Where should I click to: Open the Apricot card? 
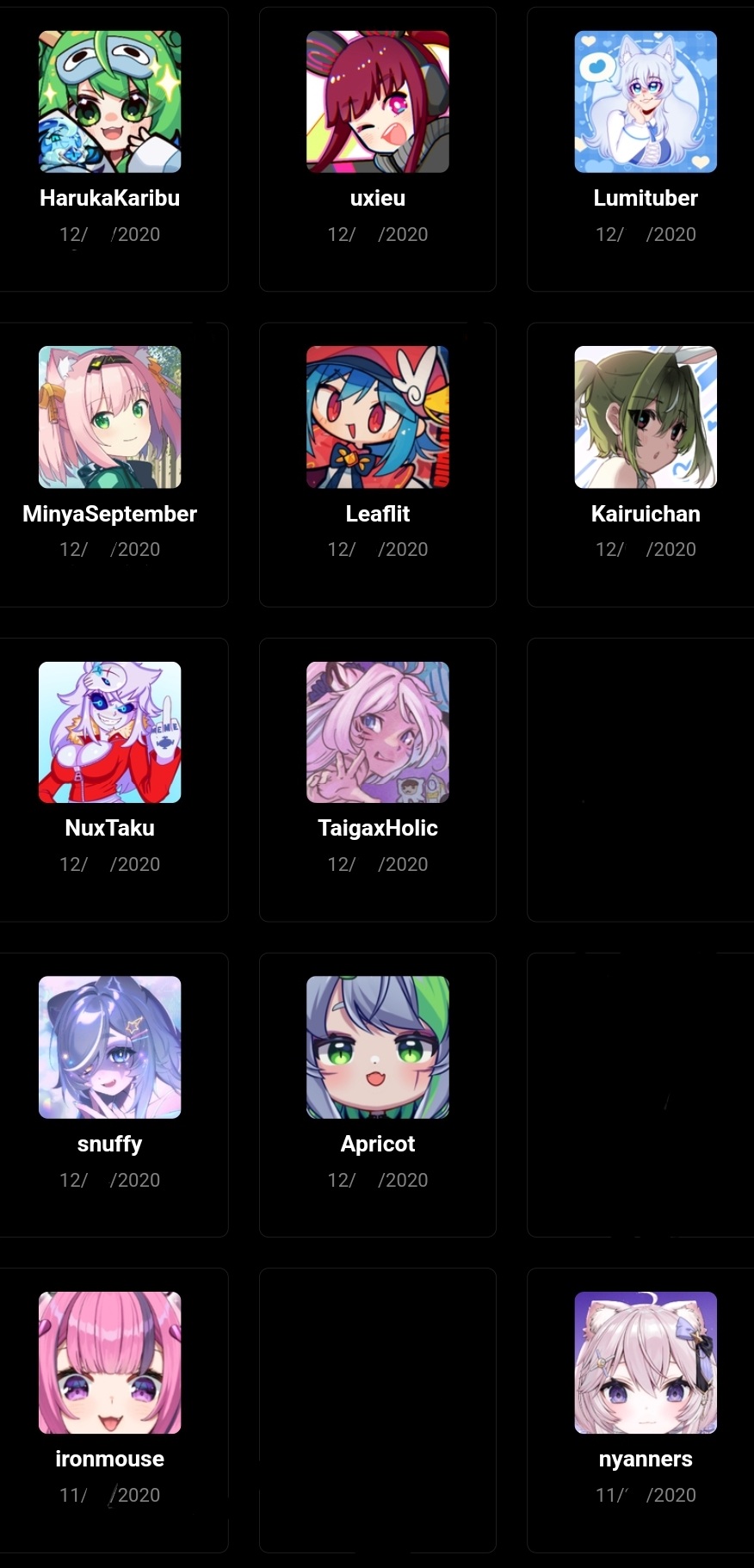coord(378,1095)
